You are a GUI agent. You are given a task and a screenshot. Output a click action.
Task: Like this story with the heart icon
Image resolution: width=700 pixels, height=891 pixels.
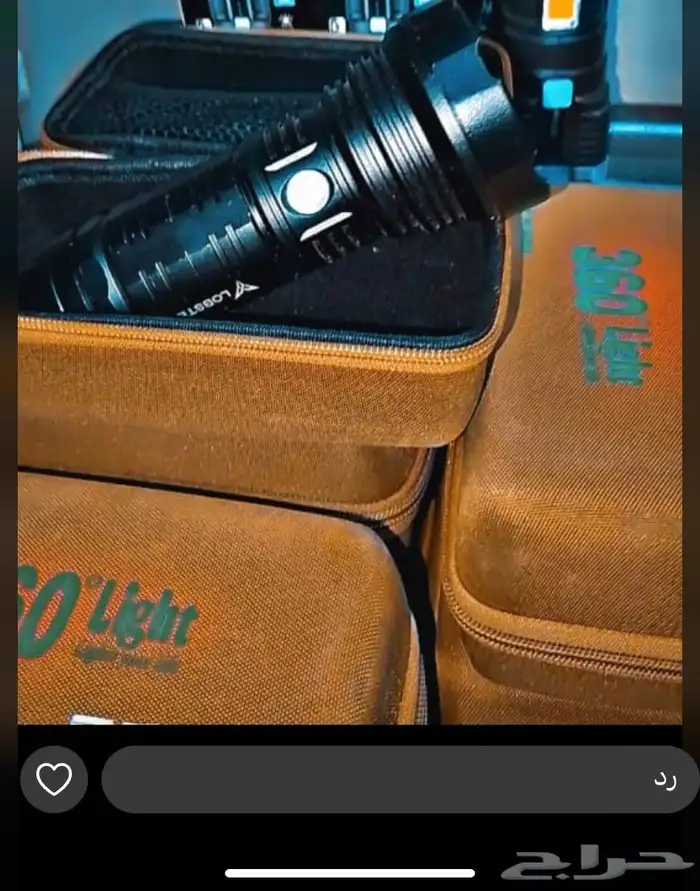click(54, 779)
